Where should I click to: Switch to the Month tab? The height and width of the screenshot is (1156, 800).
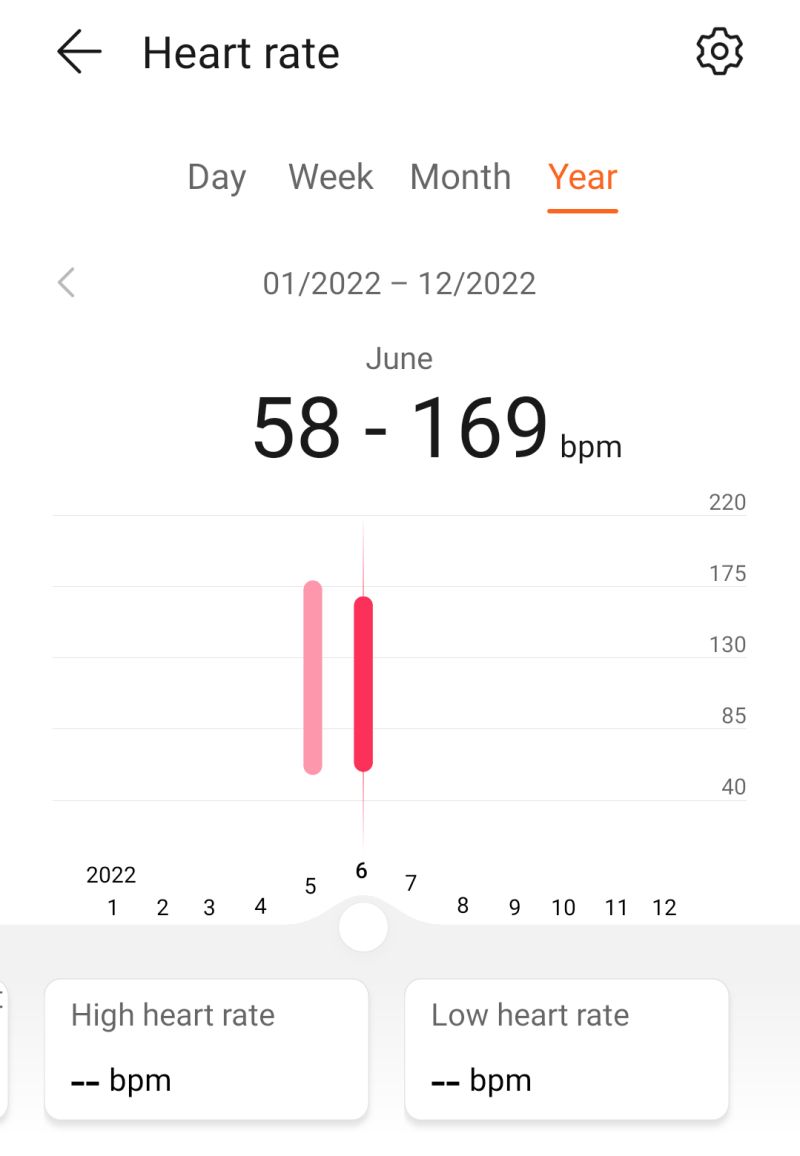pyautogui.click(x=460, y=177)
